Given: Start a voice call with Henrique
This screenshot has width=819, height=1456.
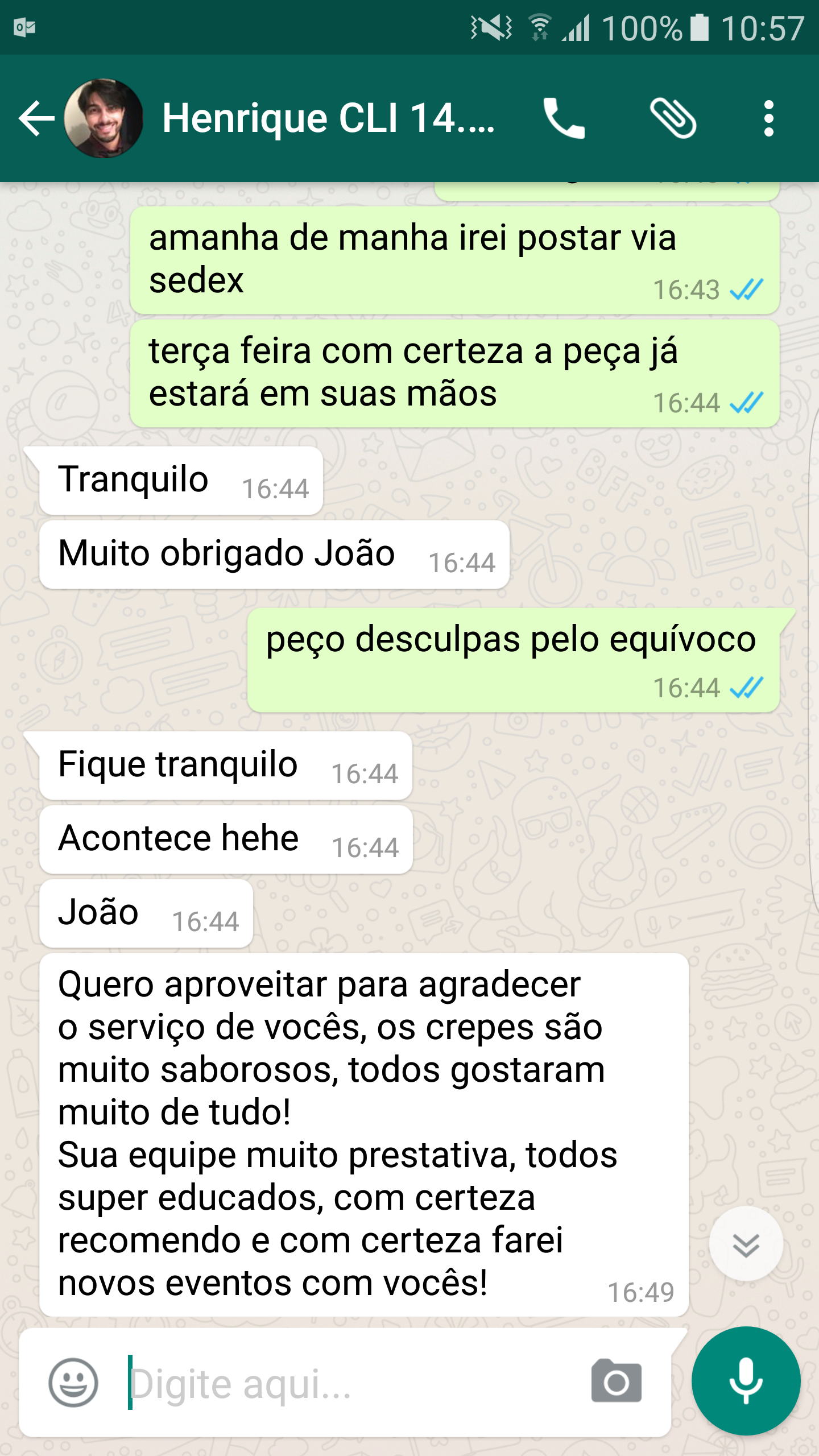Looking at the screenshot, I should coord(564,118).
